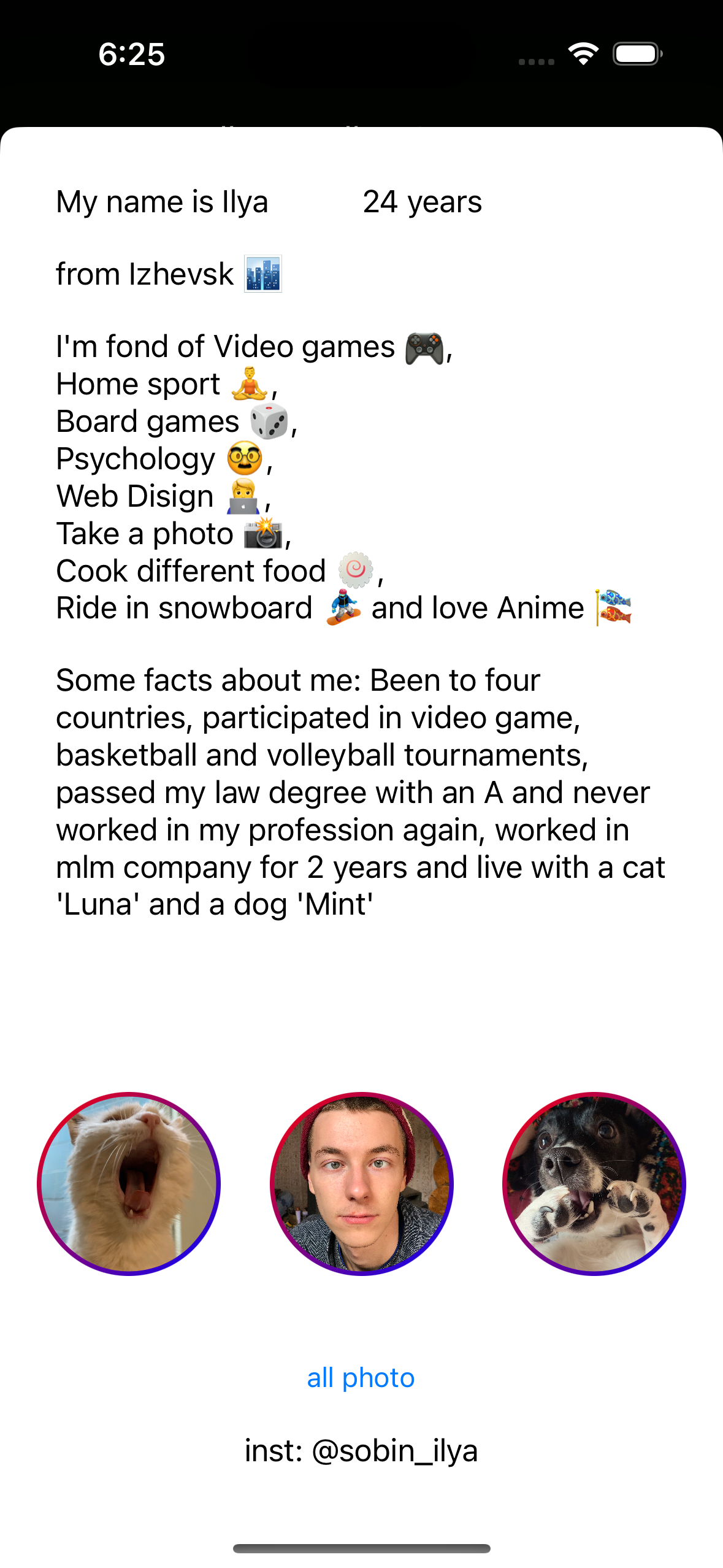Open the black dog photo
The width and height of the screenshot is (723, 1568).
tap(594, 1183)
